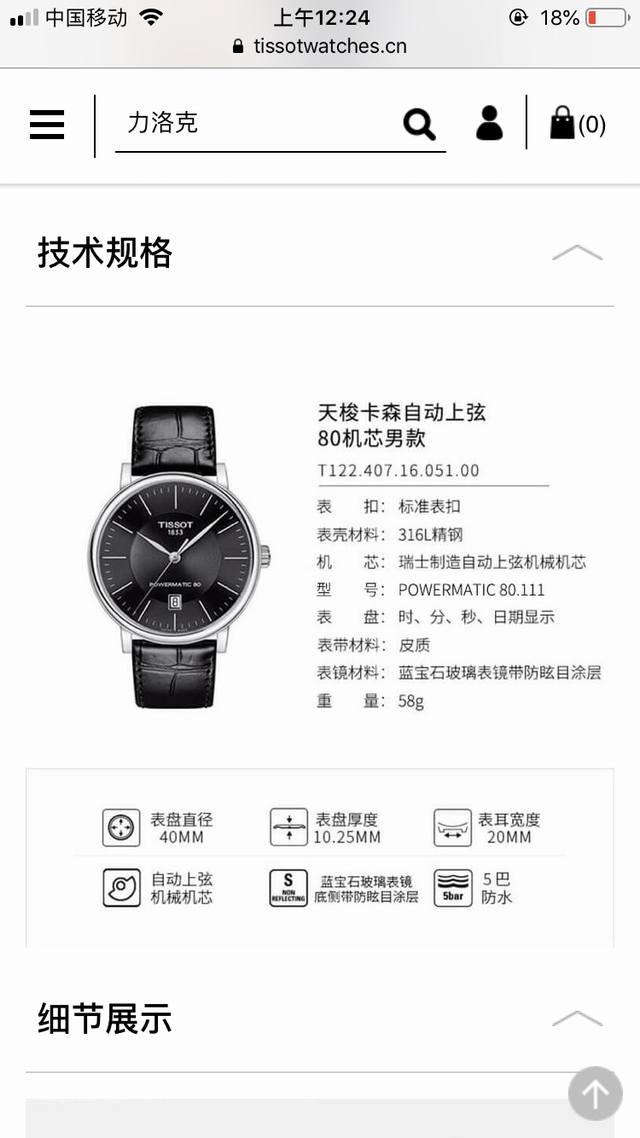This screenshot has width=640, height=1138.
Task: Open the hamburger menu
Action: (x=47, y=124)
